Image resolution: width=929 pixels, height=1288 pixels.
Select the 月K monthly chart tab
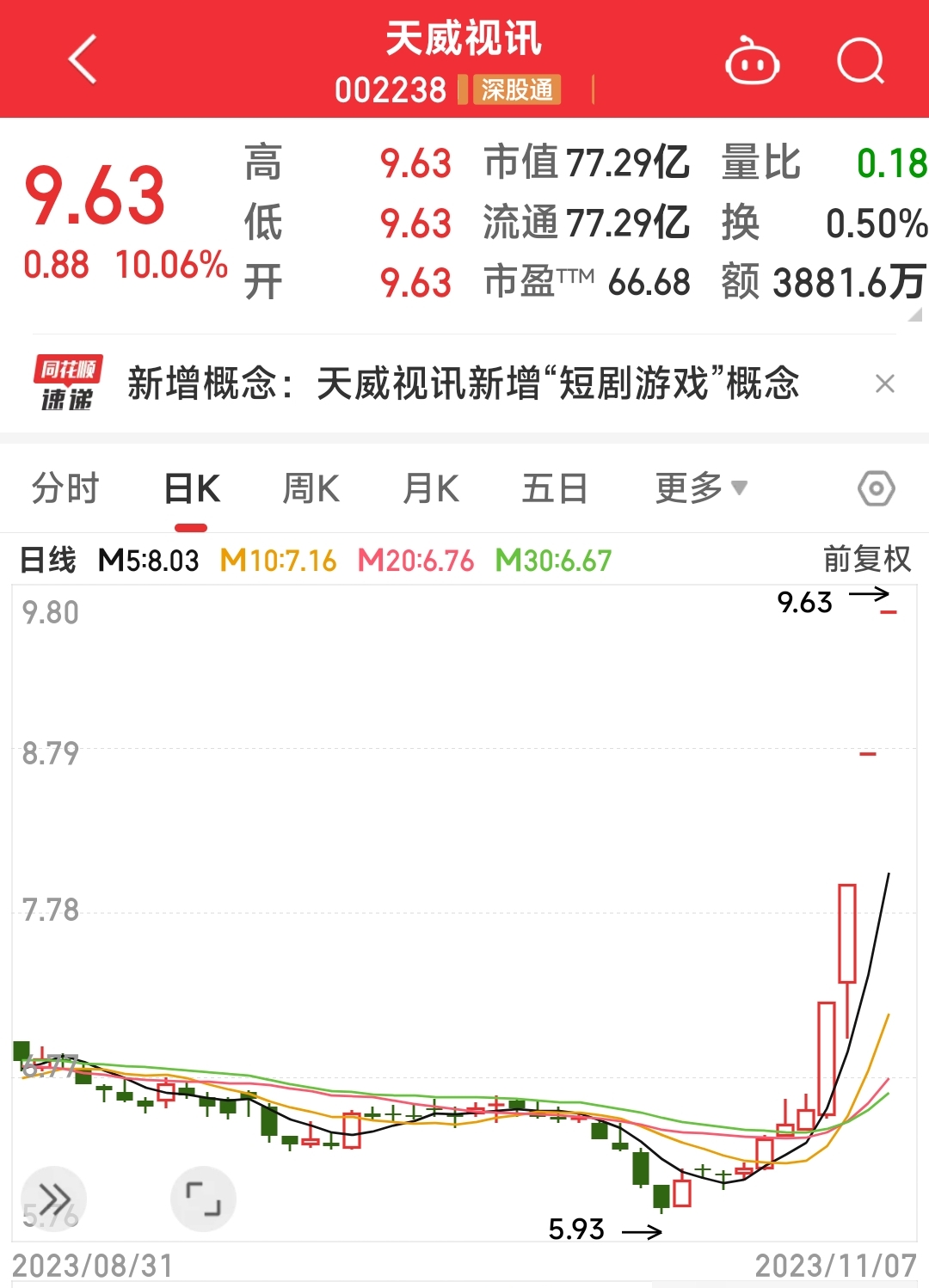tap(431, 488)
